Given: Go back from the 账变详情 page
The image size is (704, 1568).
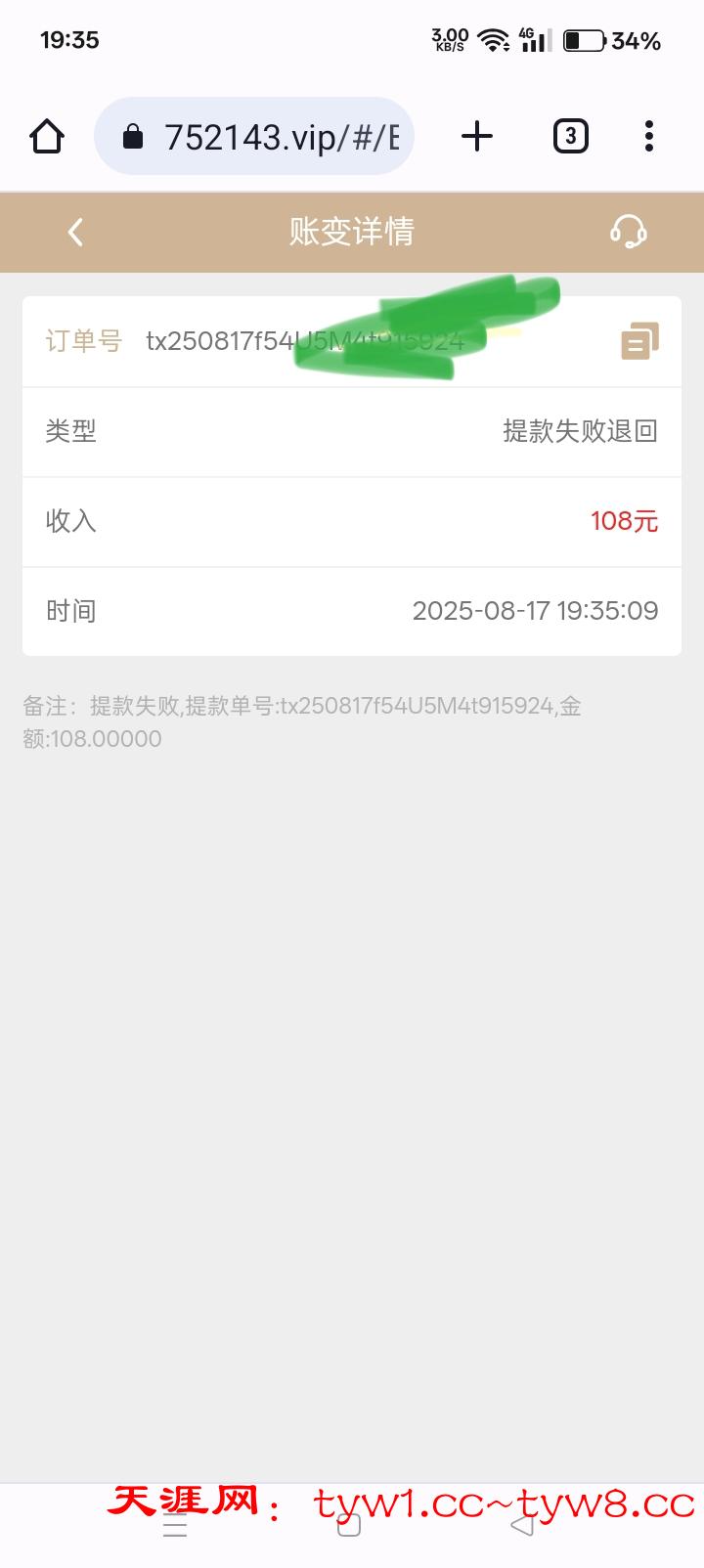Looking at the screenshot, I should point(75,232).
